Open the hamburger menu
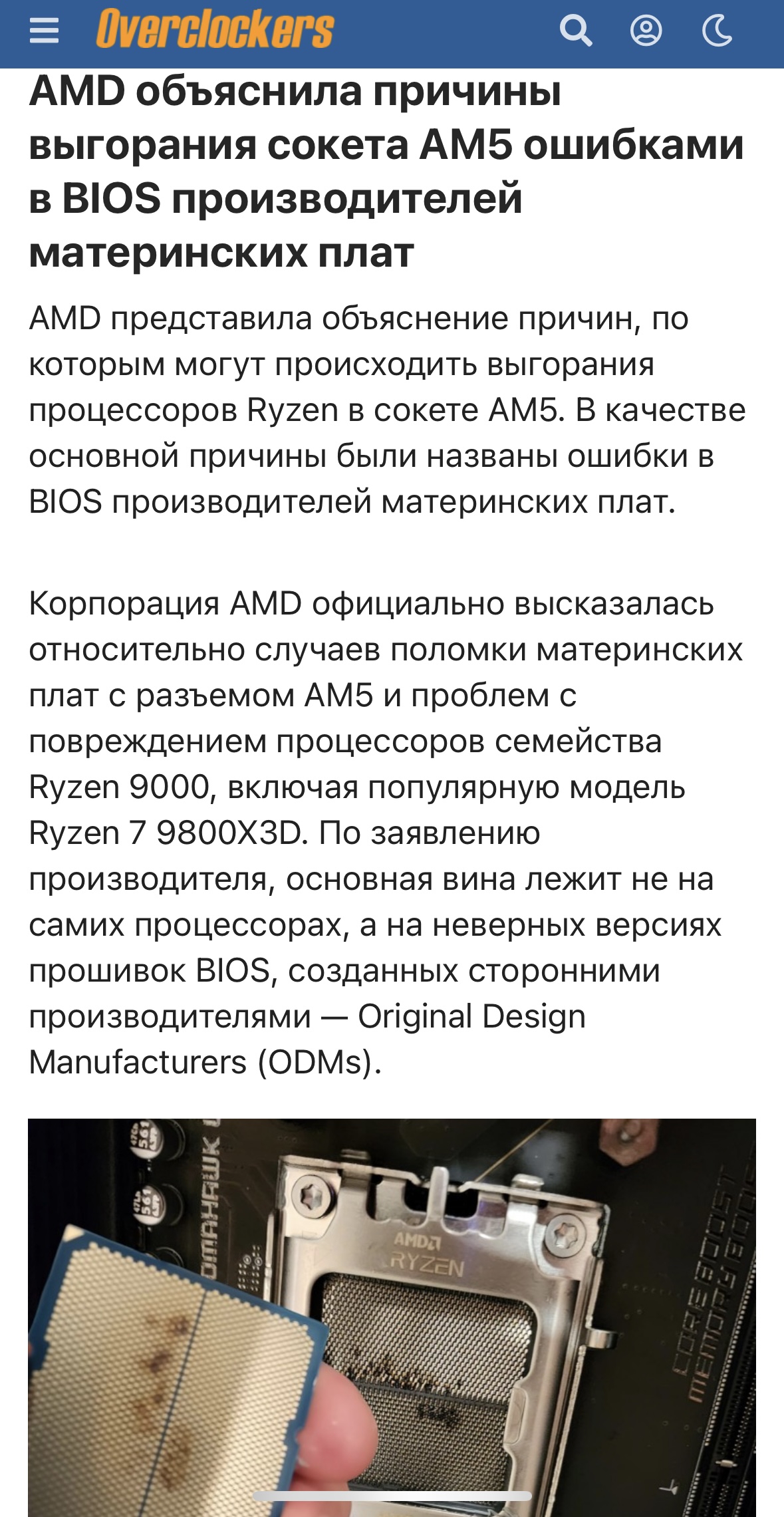This screenshot has height=1517, width=784. (x=45, y=31)
